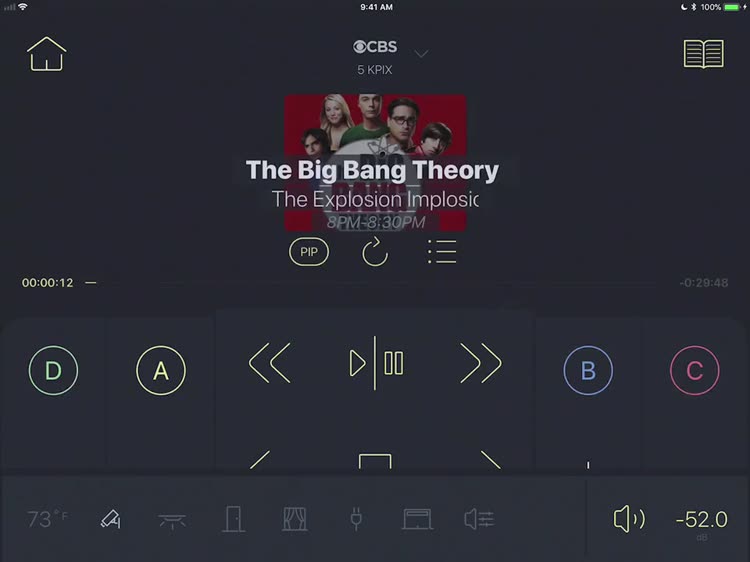Toggle play/pause
Image resolution: width=750 pixels, height=562 pixels.
point(376,363)
